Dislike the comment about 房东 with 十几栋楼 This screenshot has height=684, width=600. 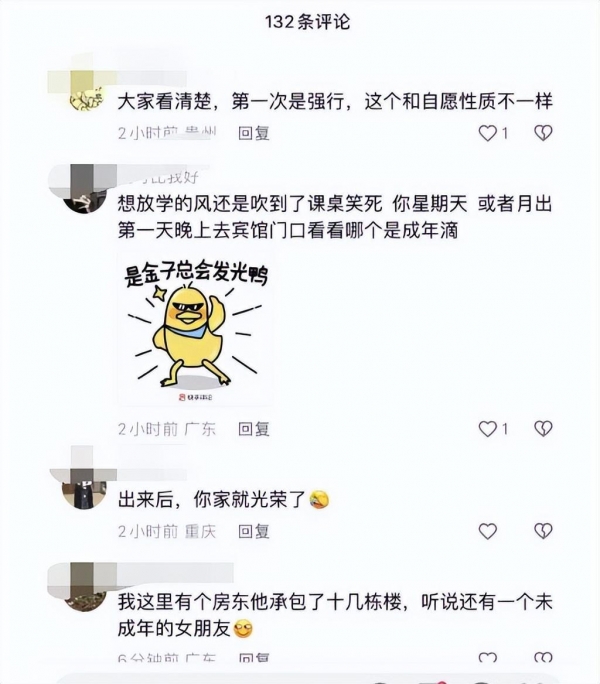coord(543,659)
